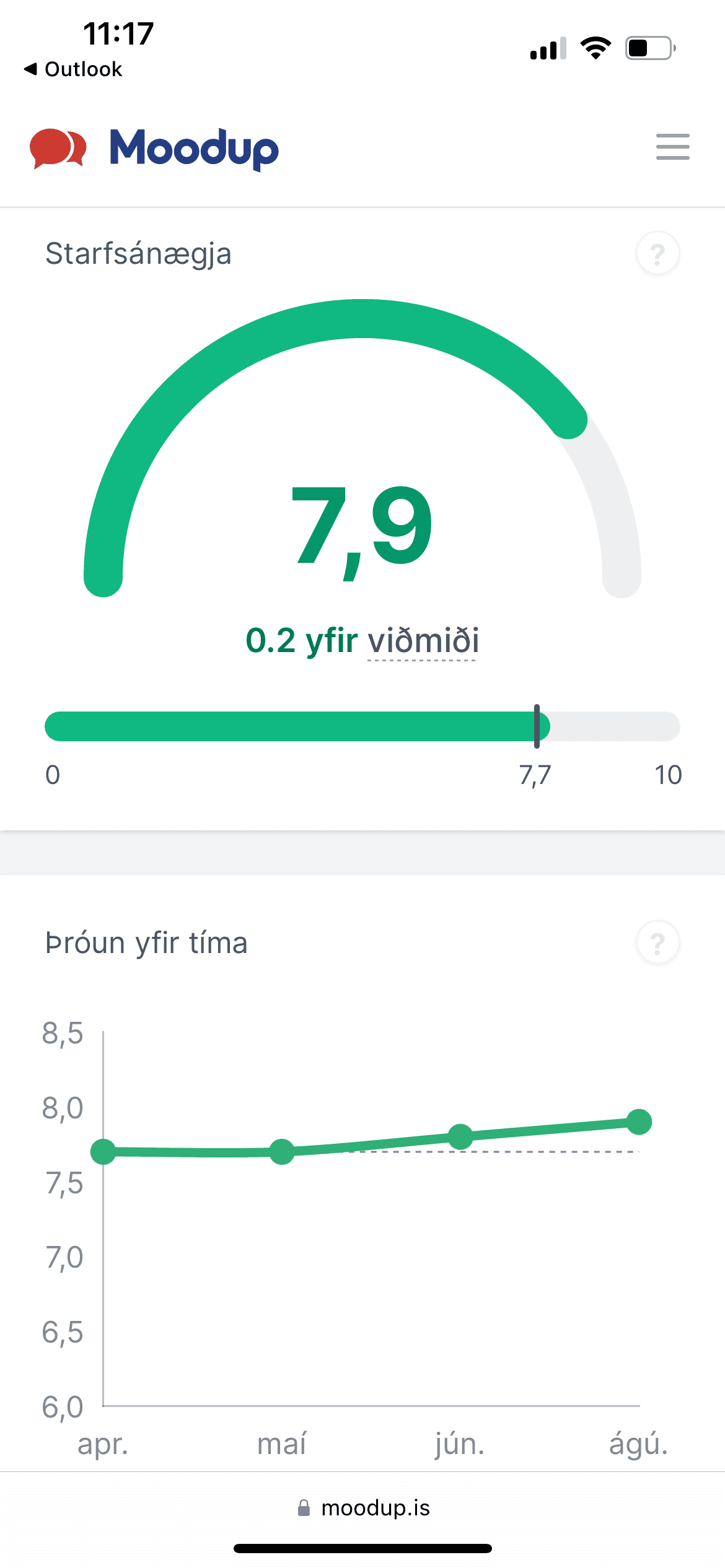Select the ágú. data point on chart
This screenshot has height=1568, width=725.
(x=639, y=1122)
